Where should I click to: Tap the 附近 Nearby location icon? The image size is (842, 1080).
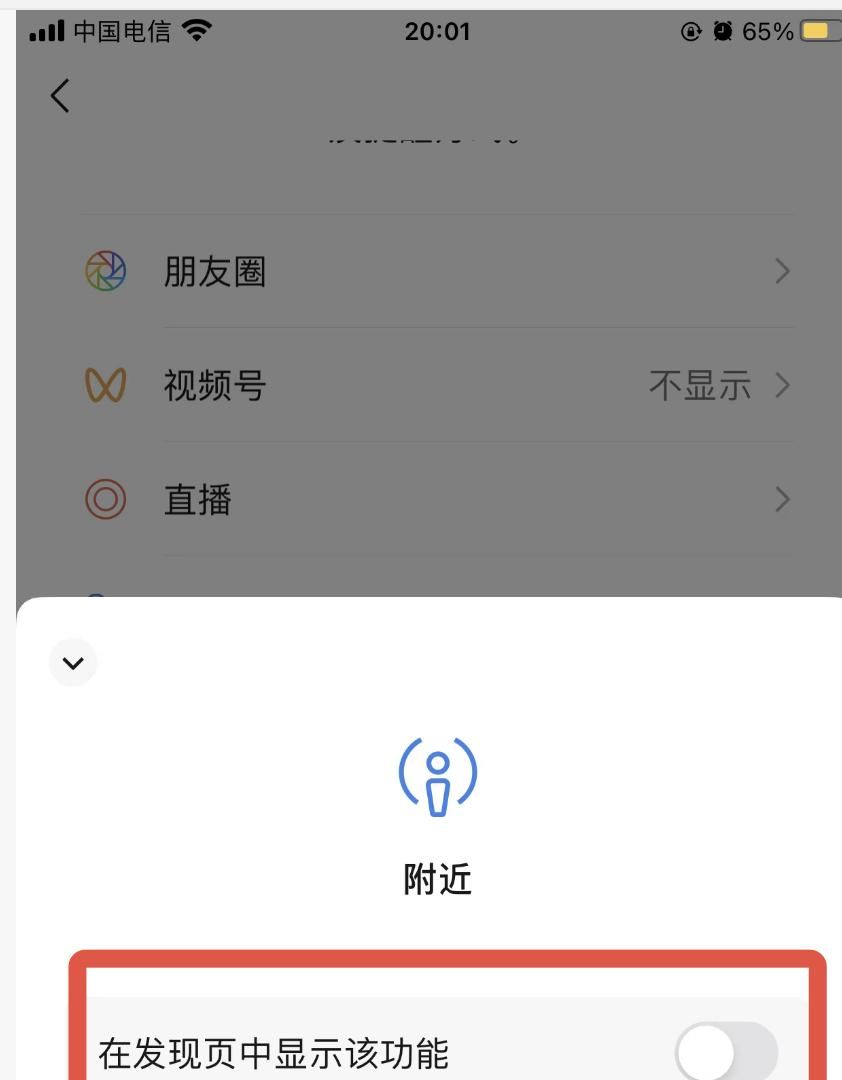tap(437, 775)
